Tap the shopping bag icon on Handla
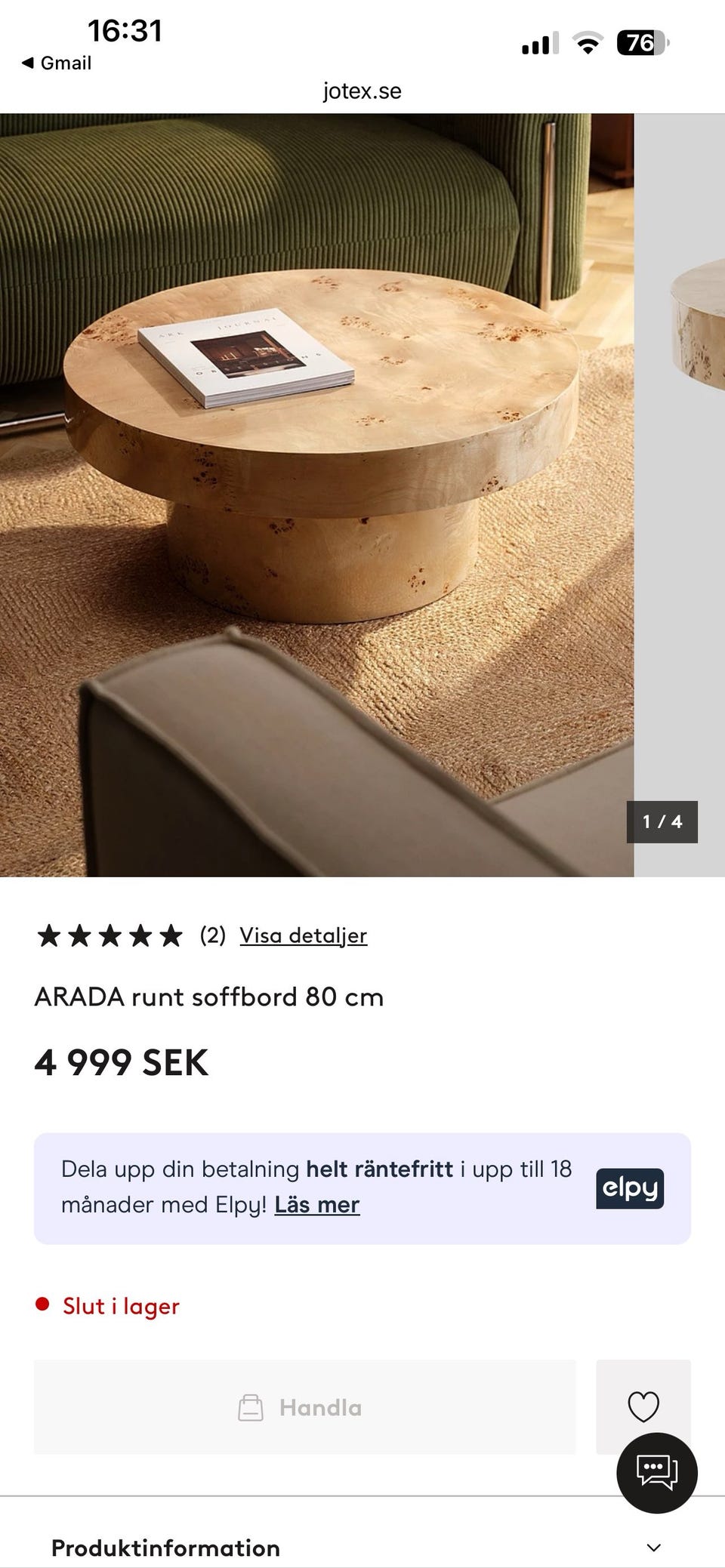725x1568 pixels. (x=251, y=1406)
